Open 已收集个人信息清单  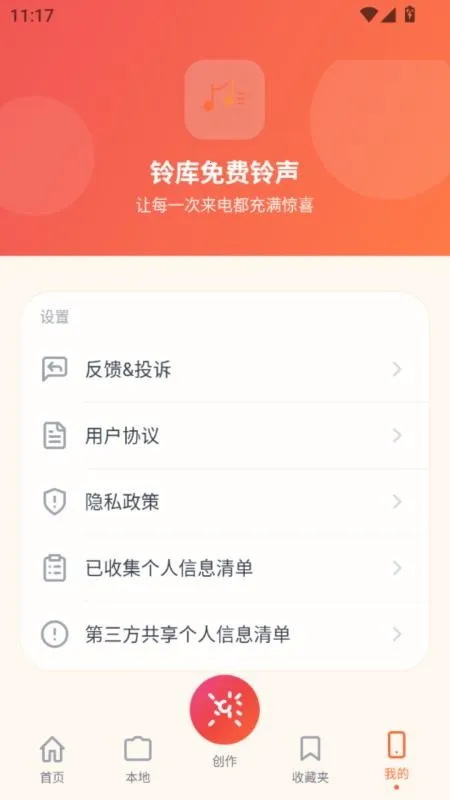coord(225,568)
